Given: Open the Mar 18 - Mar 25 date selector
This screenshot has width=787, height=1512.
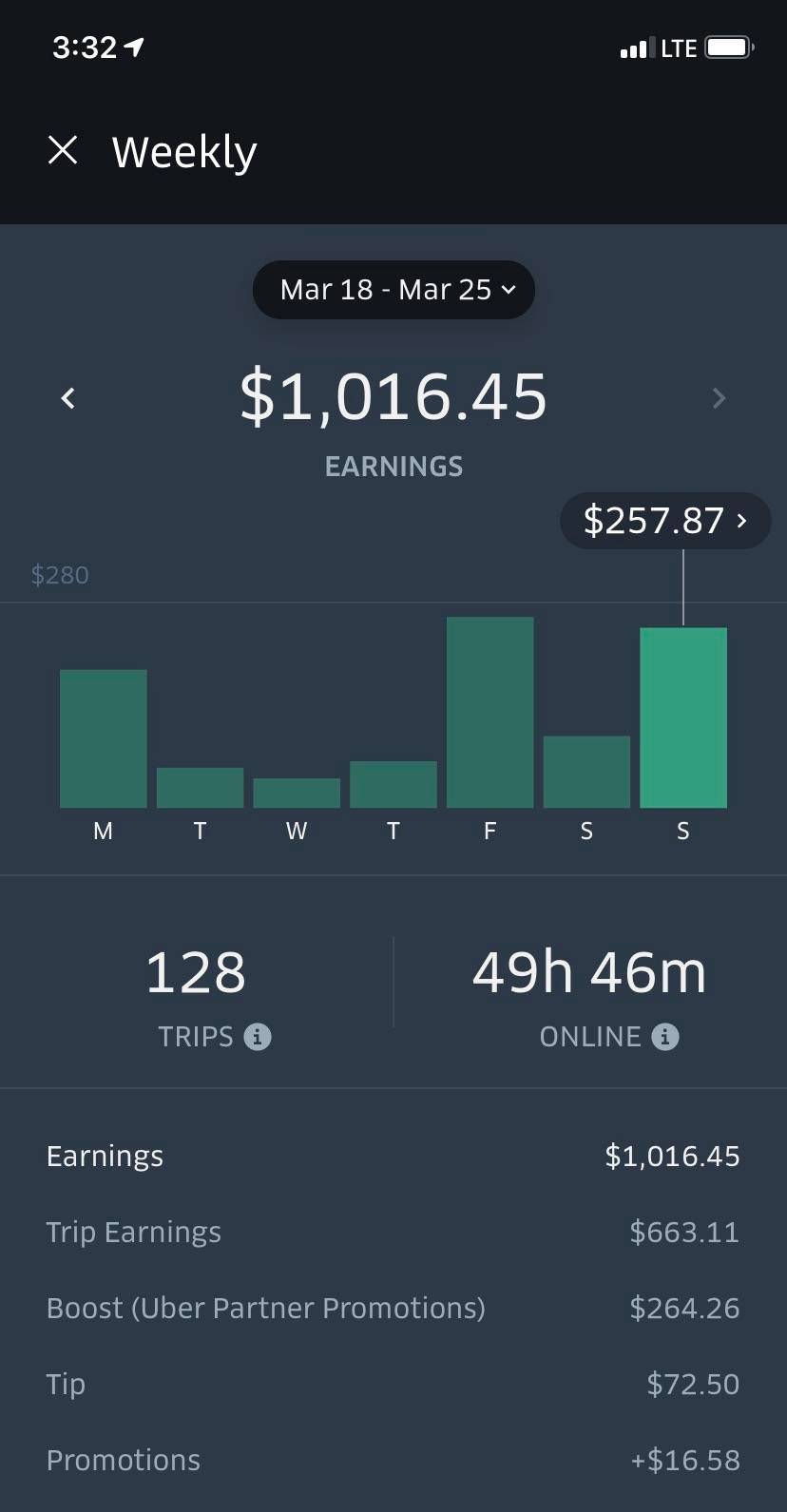Looking at the screenshot, I should 393,290.
